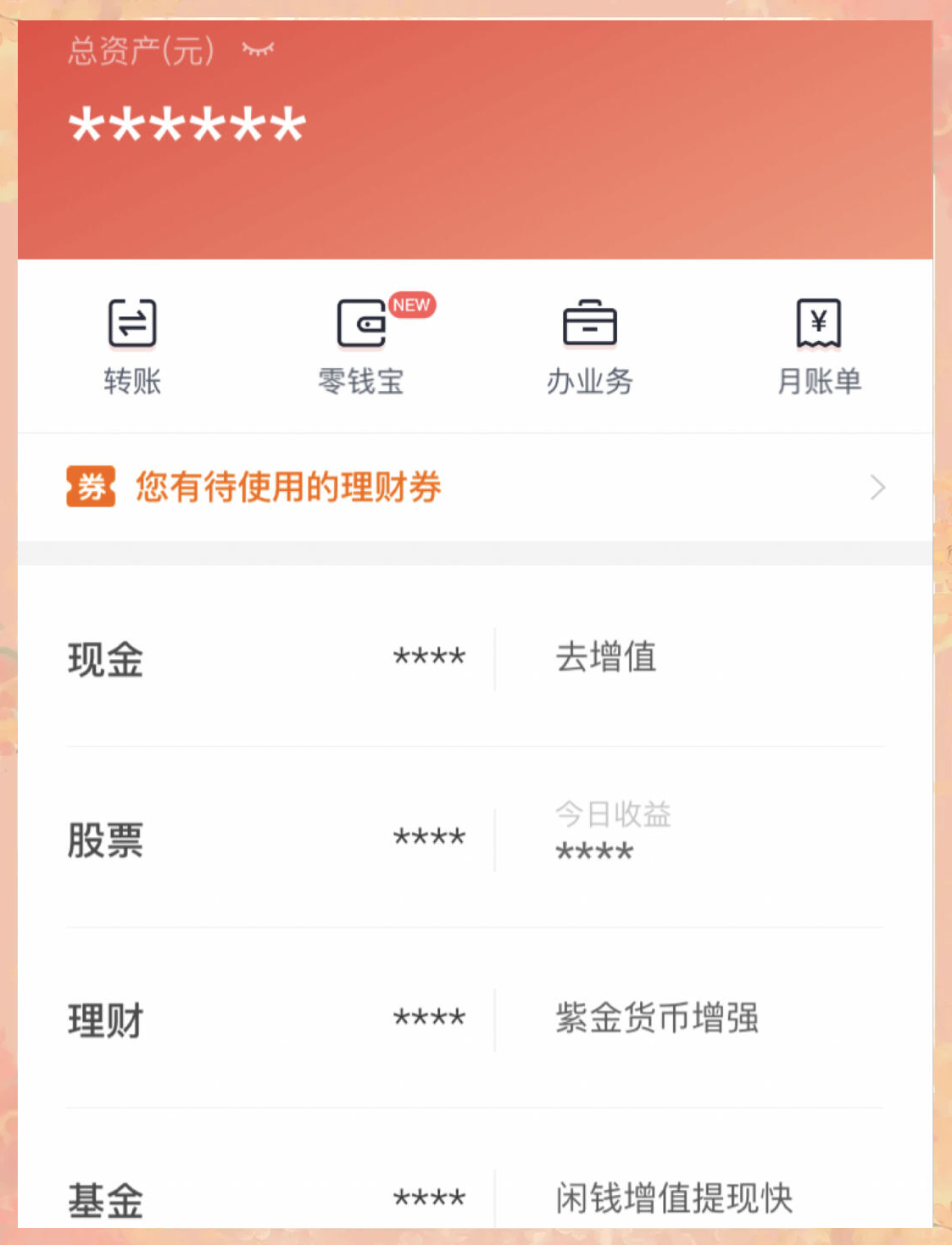Tap the masked ****** total to reveal it
The image size is (952, 1245).
(x=188, y=126)
